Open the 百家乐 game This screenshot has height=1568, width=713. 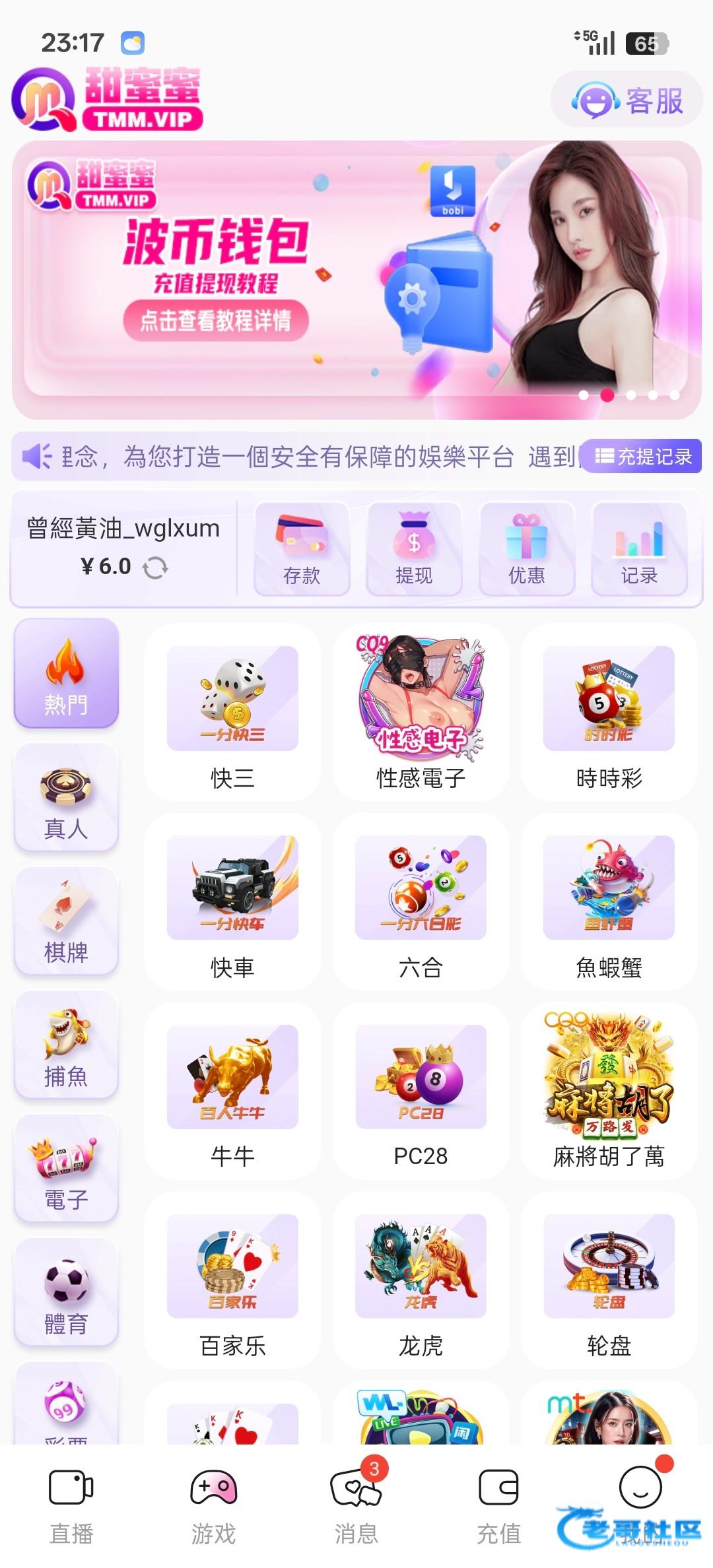(232, 1280)
